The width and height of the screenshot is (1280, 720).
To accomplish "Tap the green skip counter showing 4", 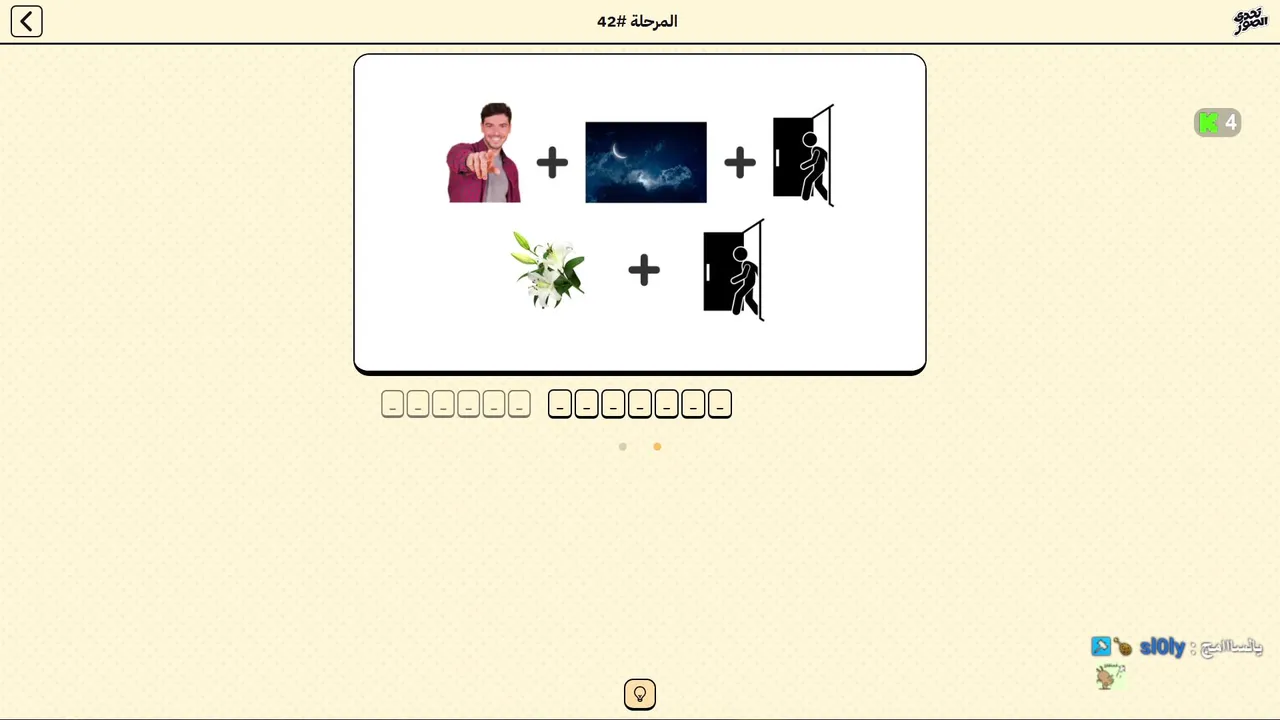I will tap(1217, 123).
